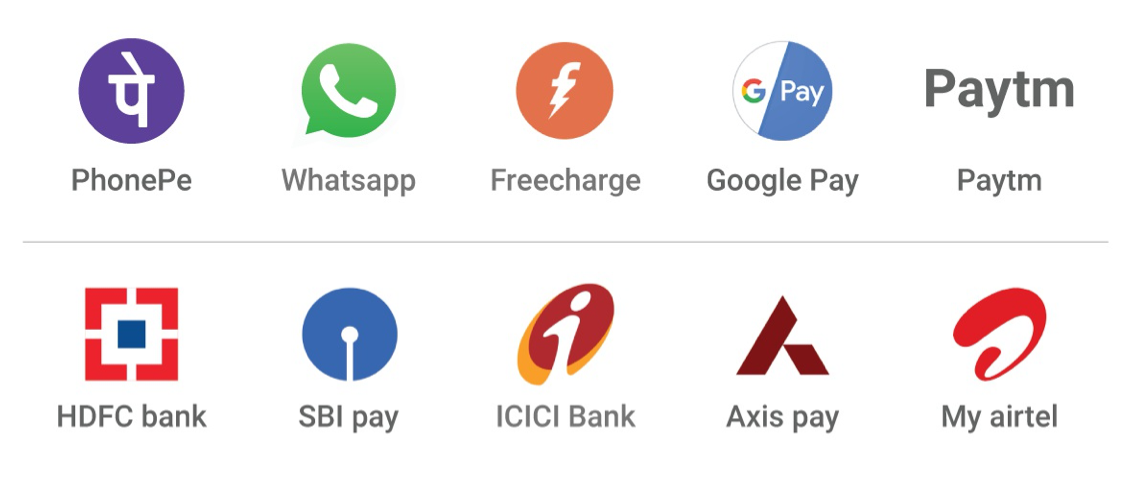Choose SBI pay
1146x490 pixels.
[x=349, y=335]
